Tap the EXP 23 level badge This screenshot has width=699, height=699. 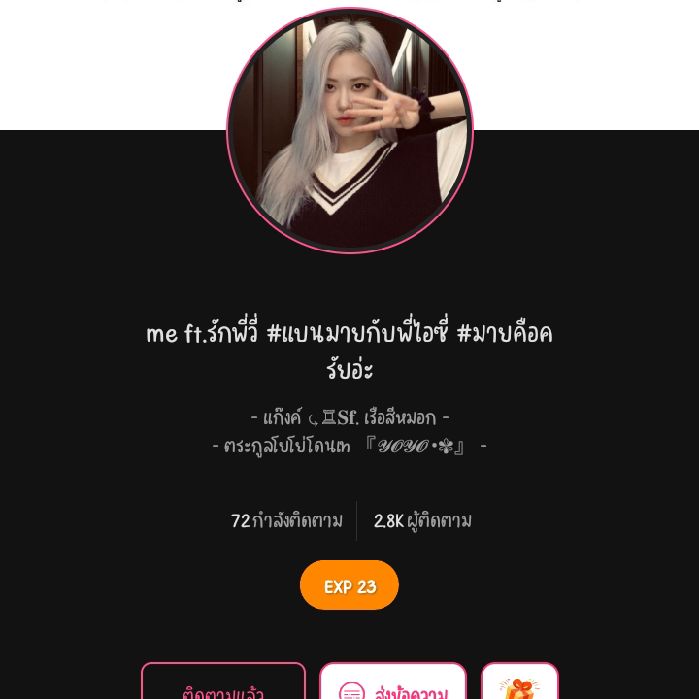coord(349,586)
